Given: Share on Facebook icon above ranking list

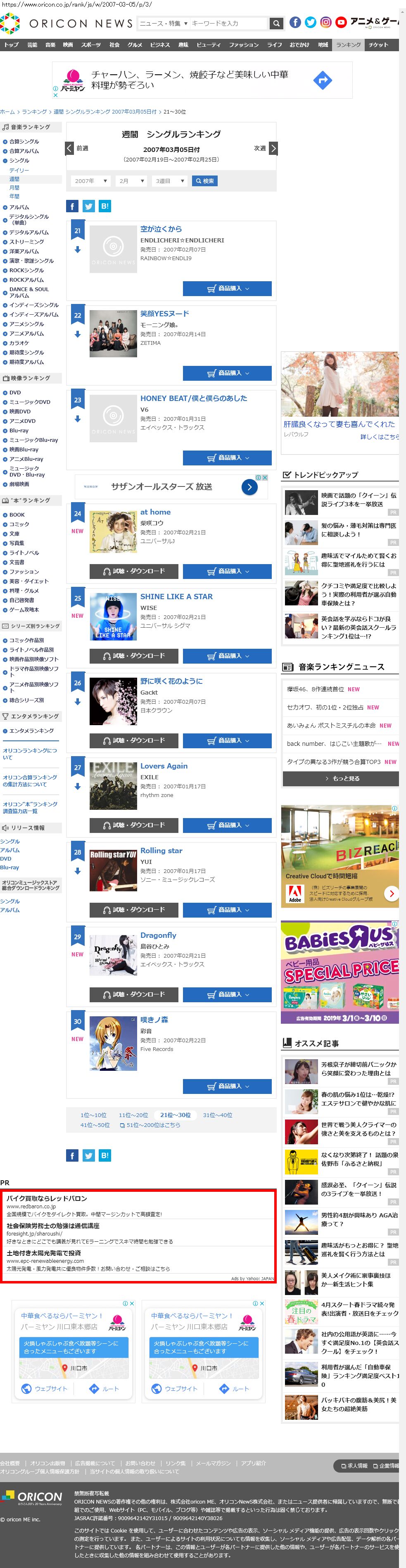Looking at the screenshot, I should coord(72,206).
